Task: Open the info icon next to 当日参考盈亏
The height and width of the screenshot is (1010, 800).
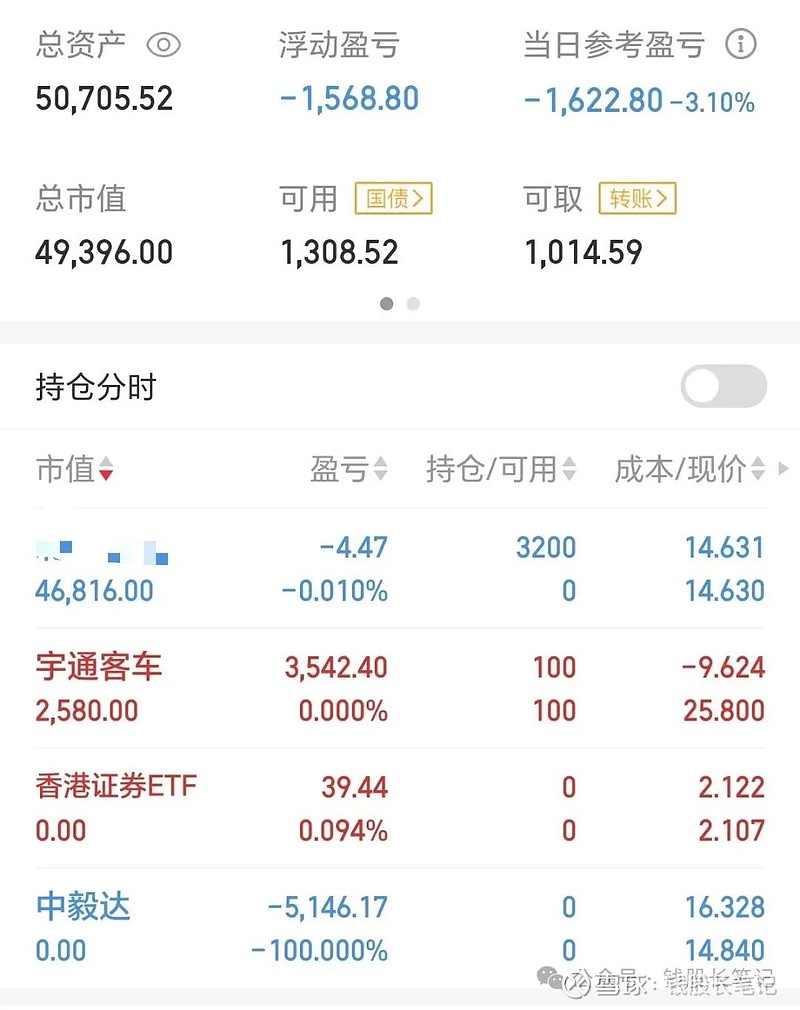Action: tap(740, 45)
